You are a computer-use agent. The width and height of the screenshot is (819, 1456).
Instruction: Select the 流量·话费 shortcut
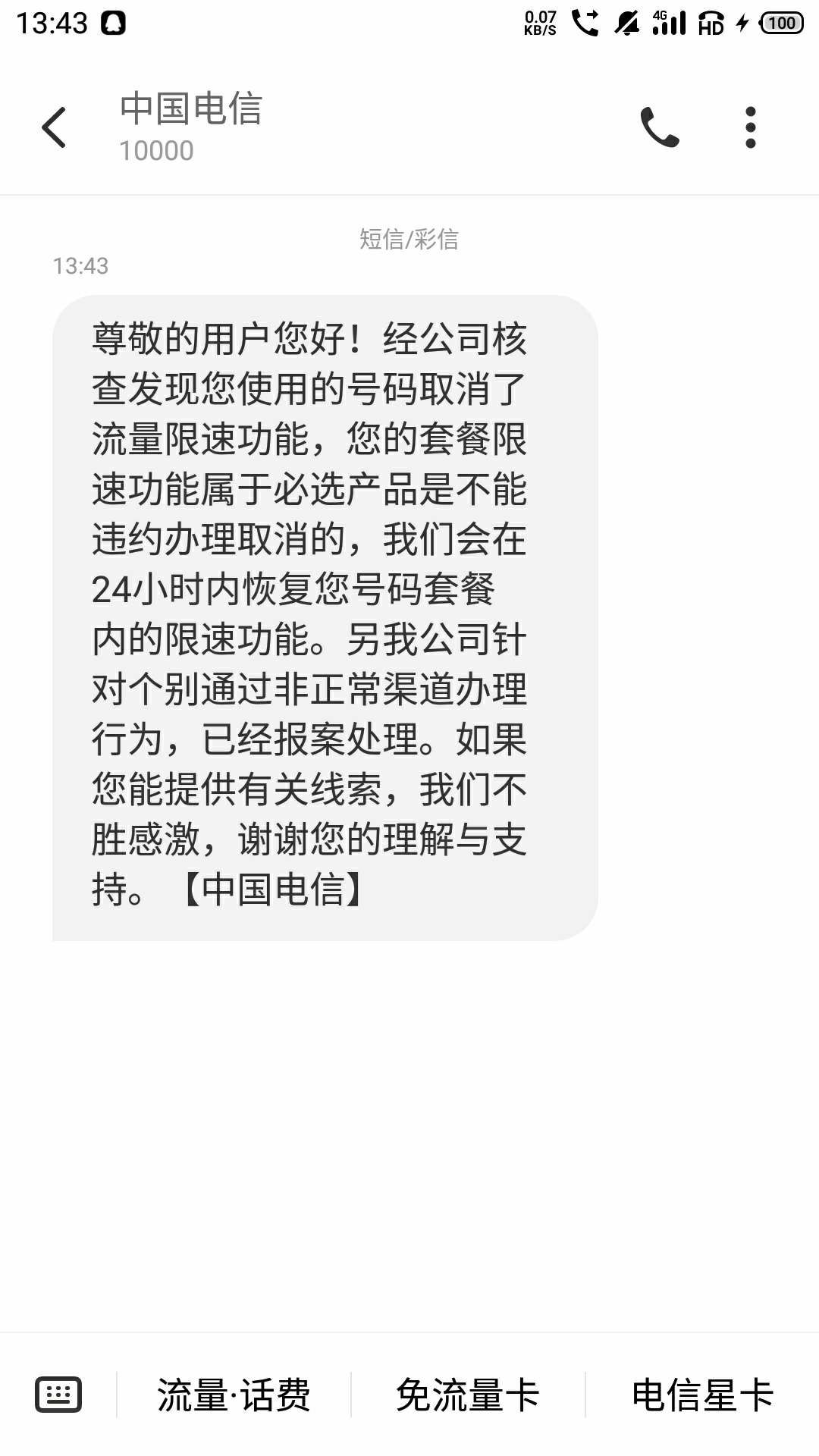[x=233, y=1395]
